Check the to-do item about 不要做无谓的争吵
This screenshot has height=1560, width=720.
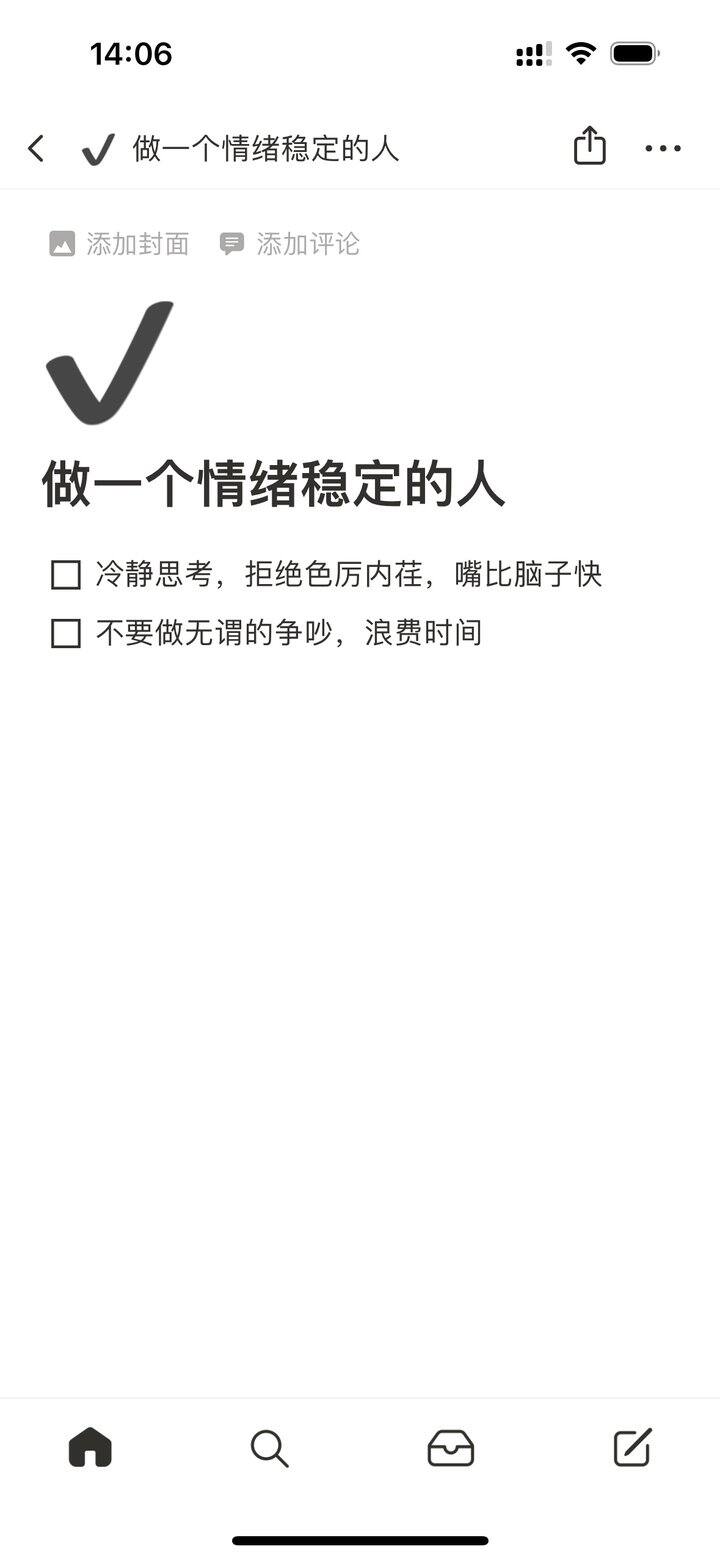pyautogui.click(x=65, y=633)
